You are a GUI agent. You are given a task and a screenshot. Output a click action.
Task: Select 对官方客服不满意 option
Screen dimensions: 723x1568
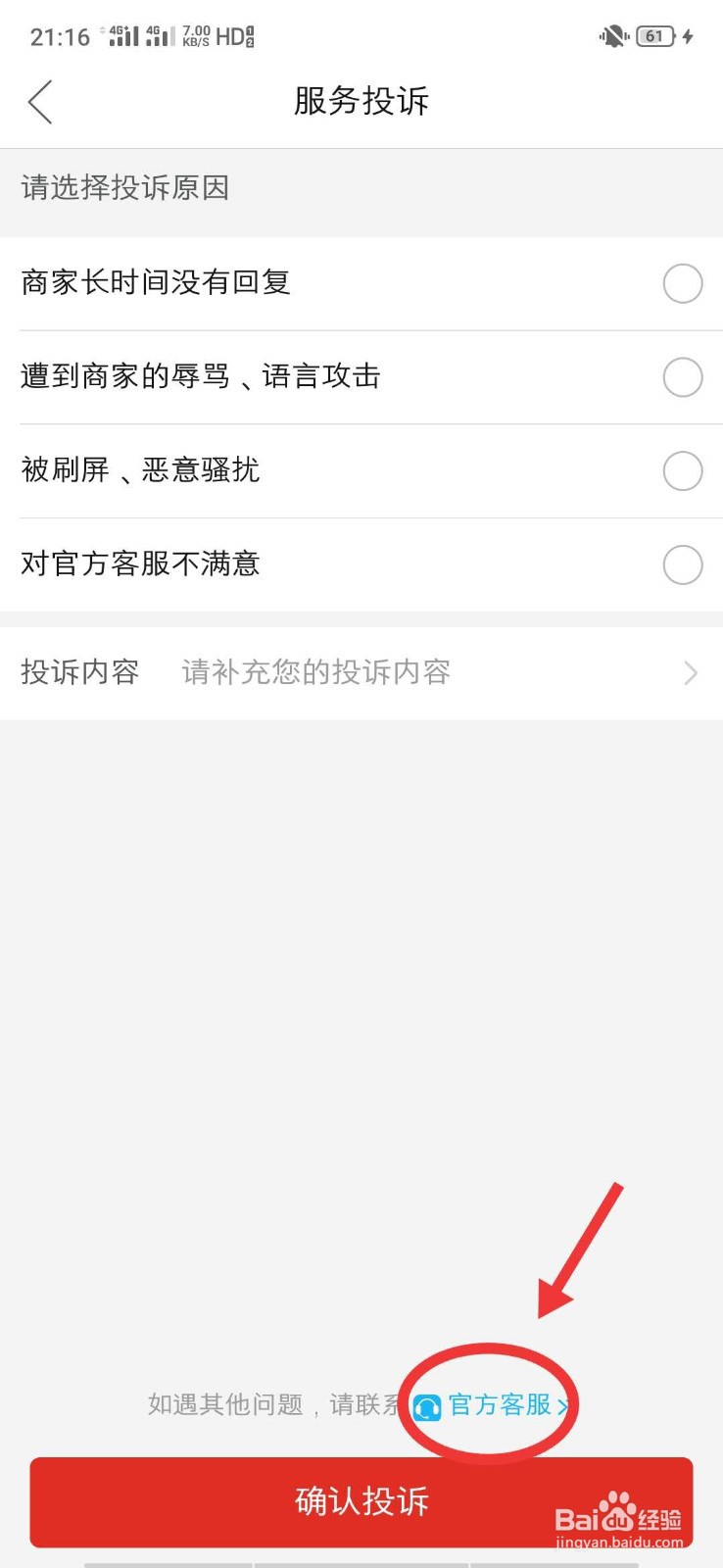click(x=683, y=564)
